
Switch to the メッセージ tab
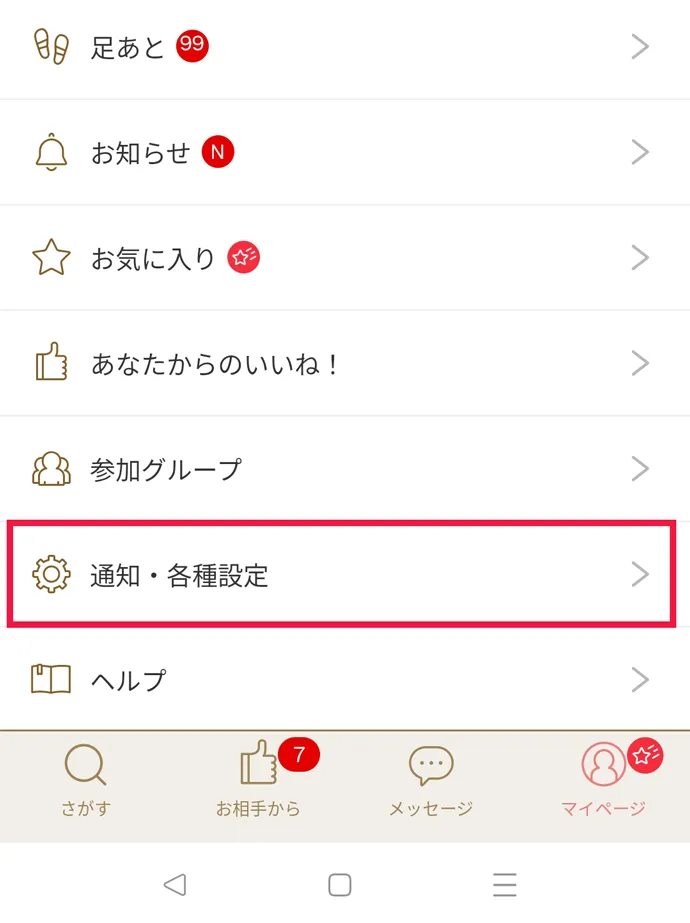pos(431,782)
